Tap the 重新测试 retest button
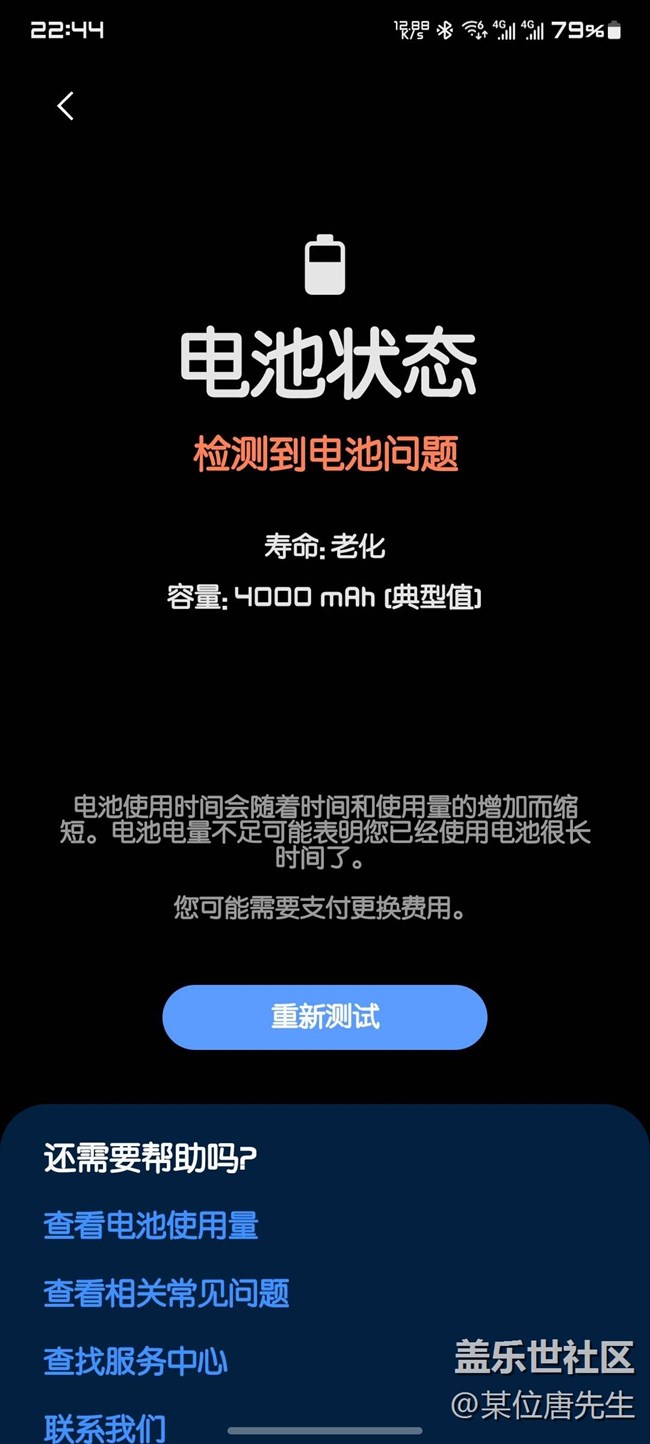The height and width of the screenshot is (1444, 650). (325, 1017)
